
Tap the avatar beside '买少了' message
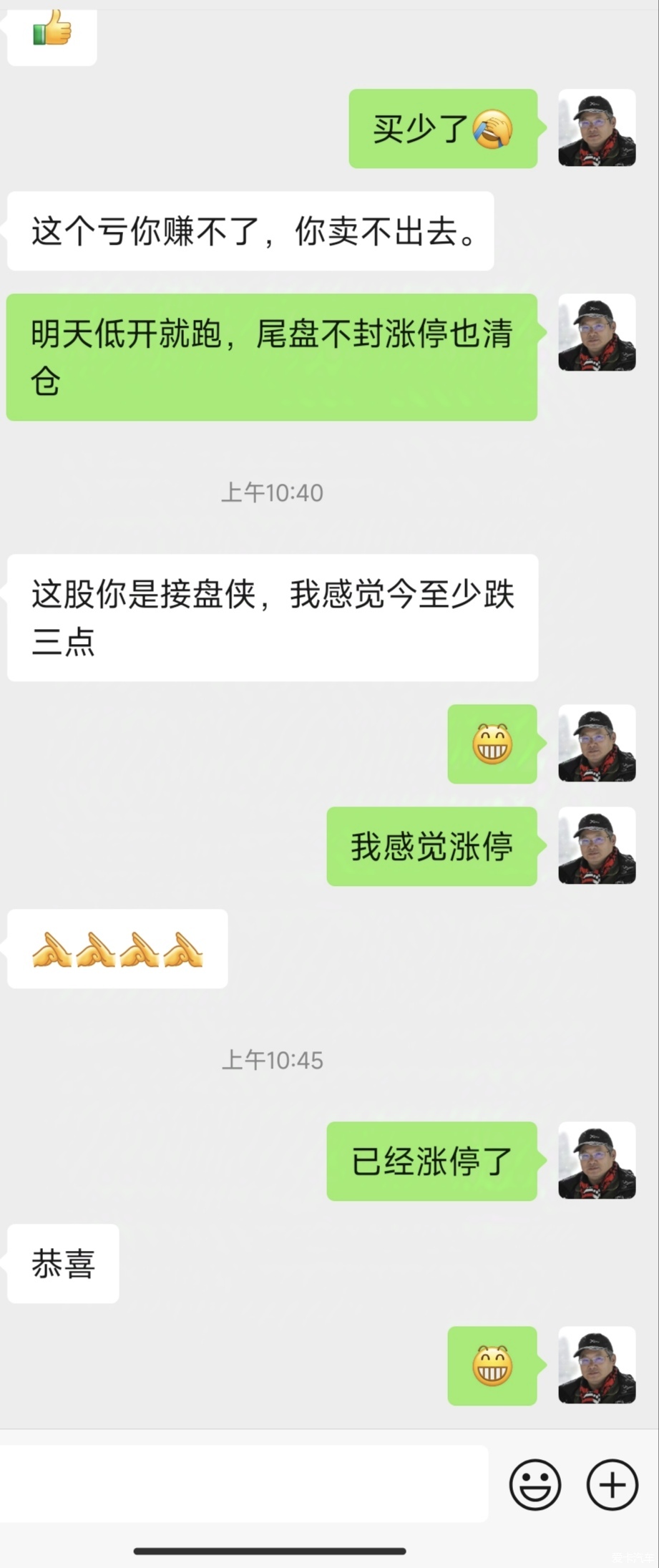(597, 128)
